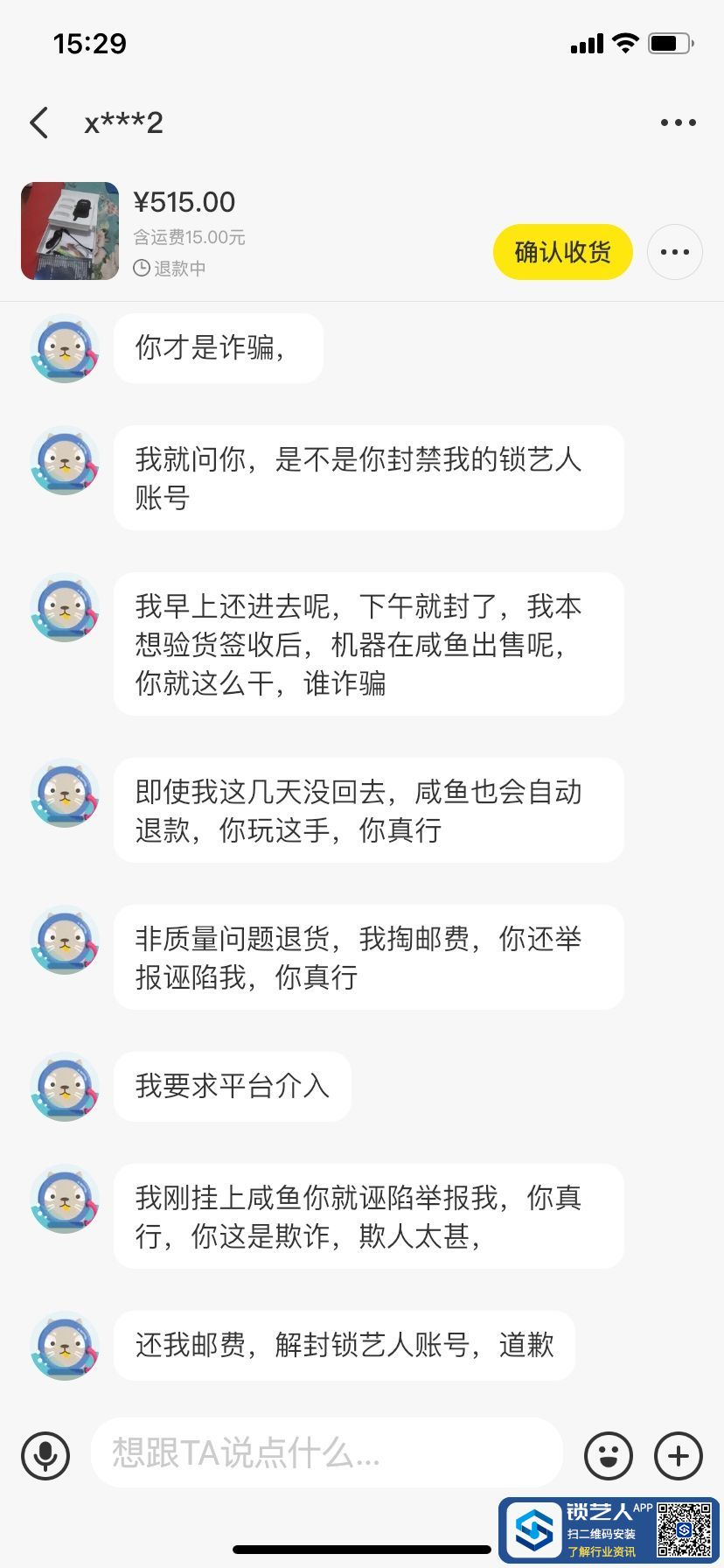Open the plus attachment menu
This screenshot has height=1568, width=724.
click(x=678, y=1455)
